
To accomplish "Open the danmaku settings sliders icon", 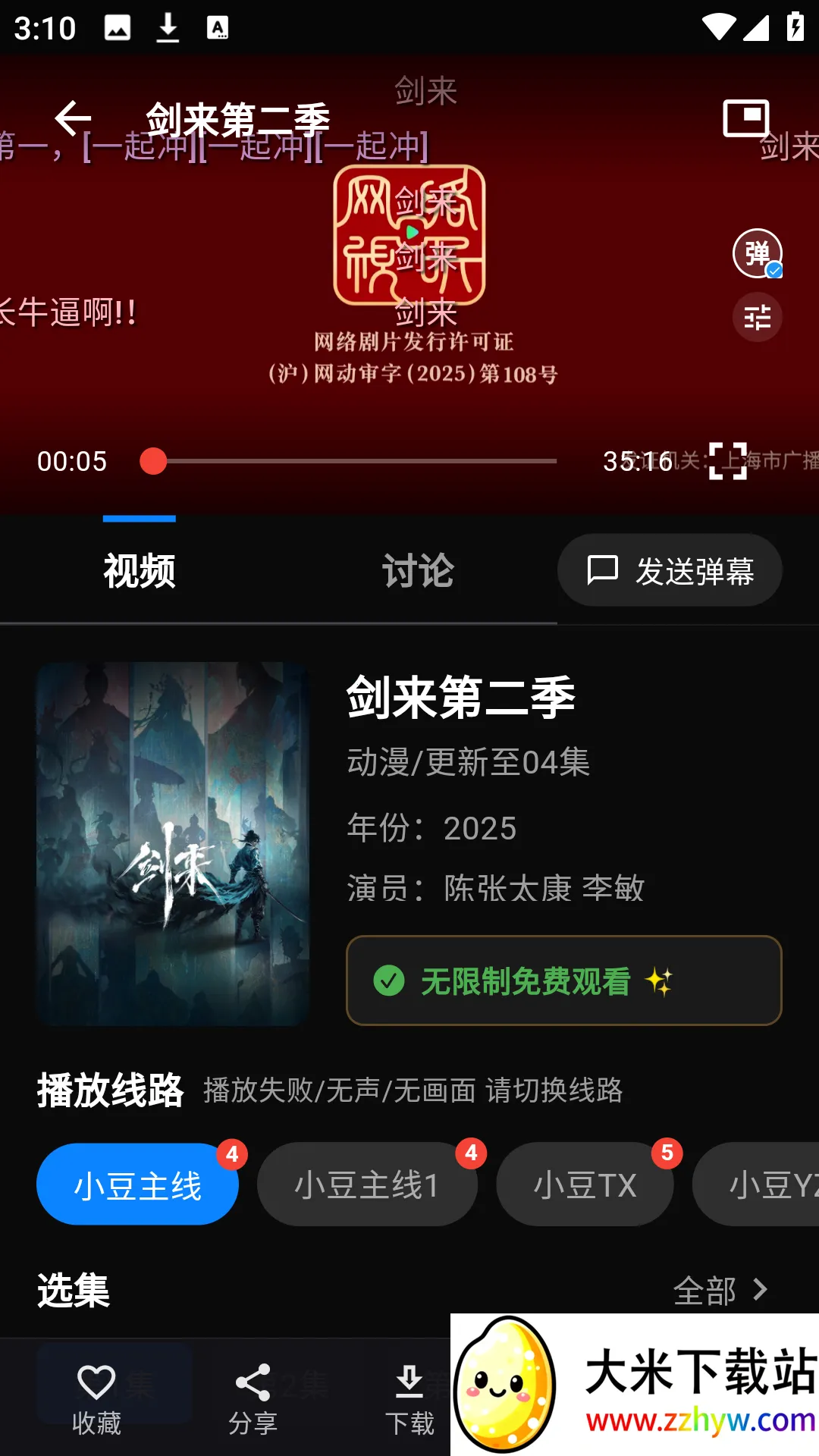I will pos(758,317).
